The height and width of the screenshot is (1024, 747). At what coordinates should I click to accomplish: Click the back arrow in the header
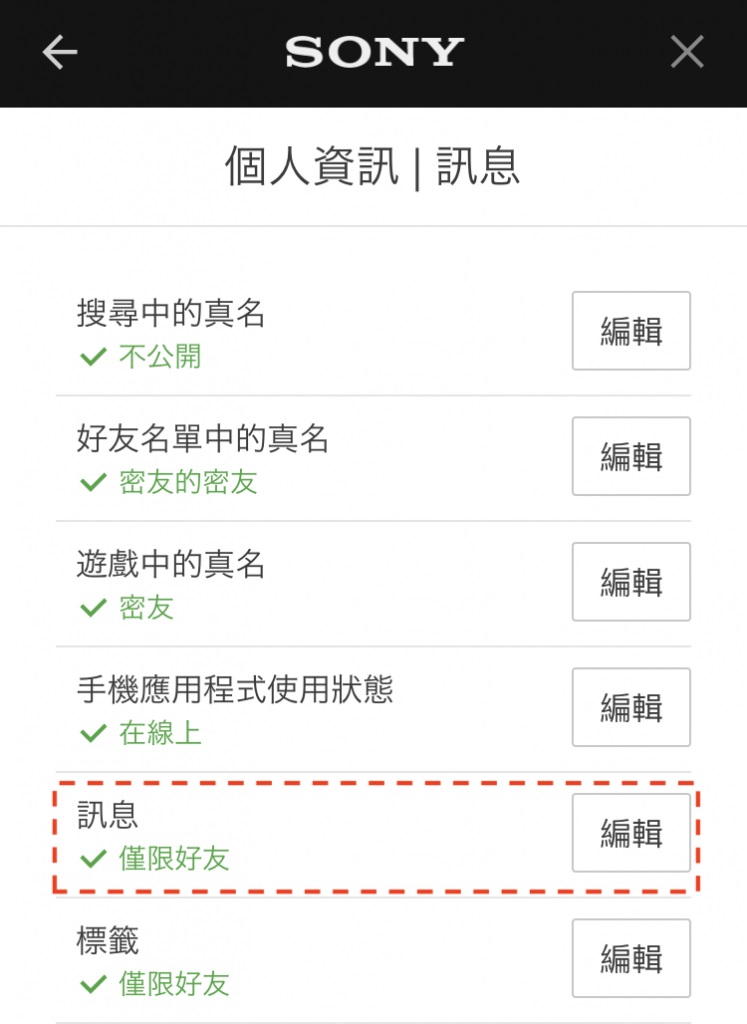tap(58, 52)
